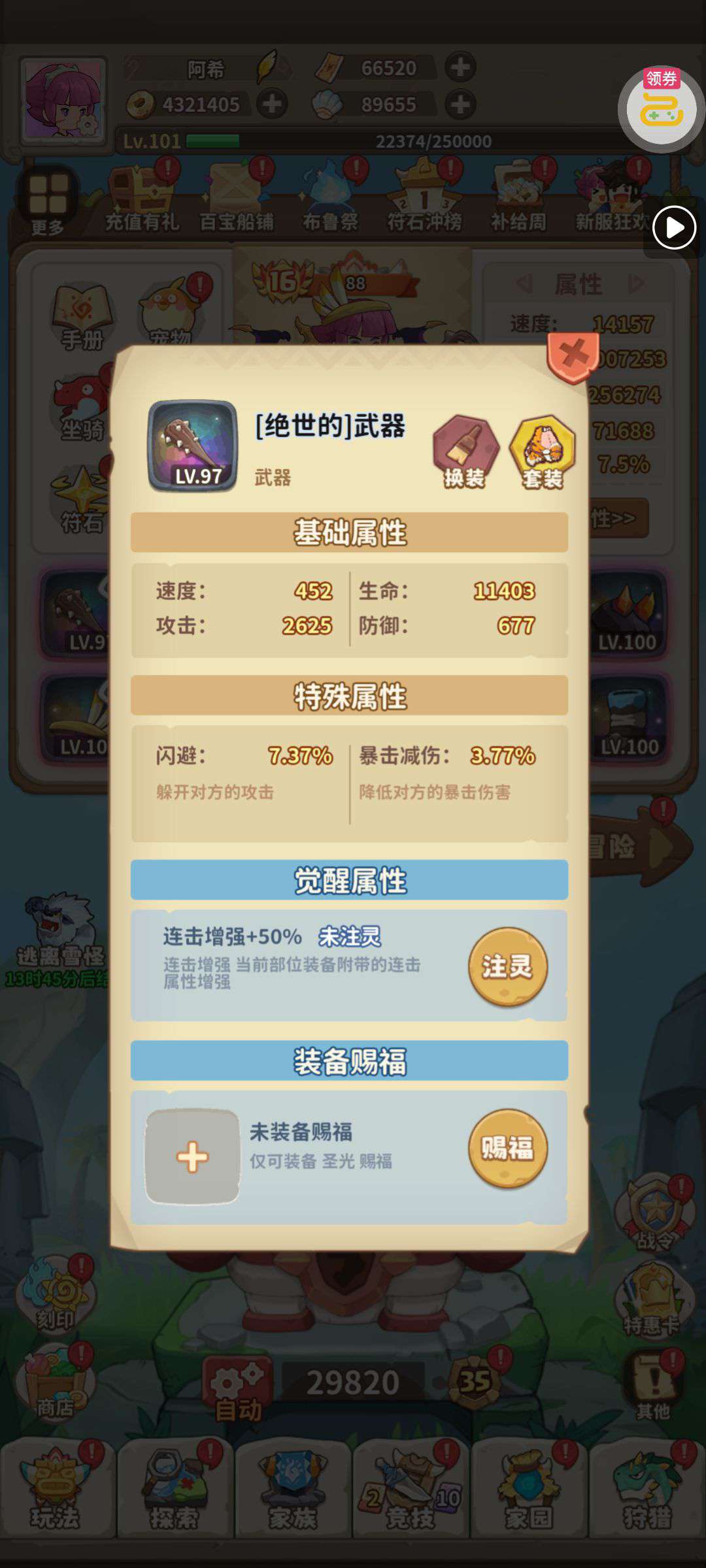This screenshot has width=706, height=1568.
Task: Tap the 注灵 button for awakening attribute
Action: (x=507, y=966)
